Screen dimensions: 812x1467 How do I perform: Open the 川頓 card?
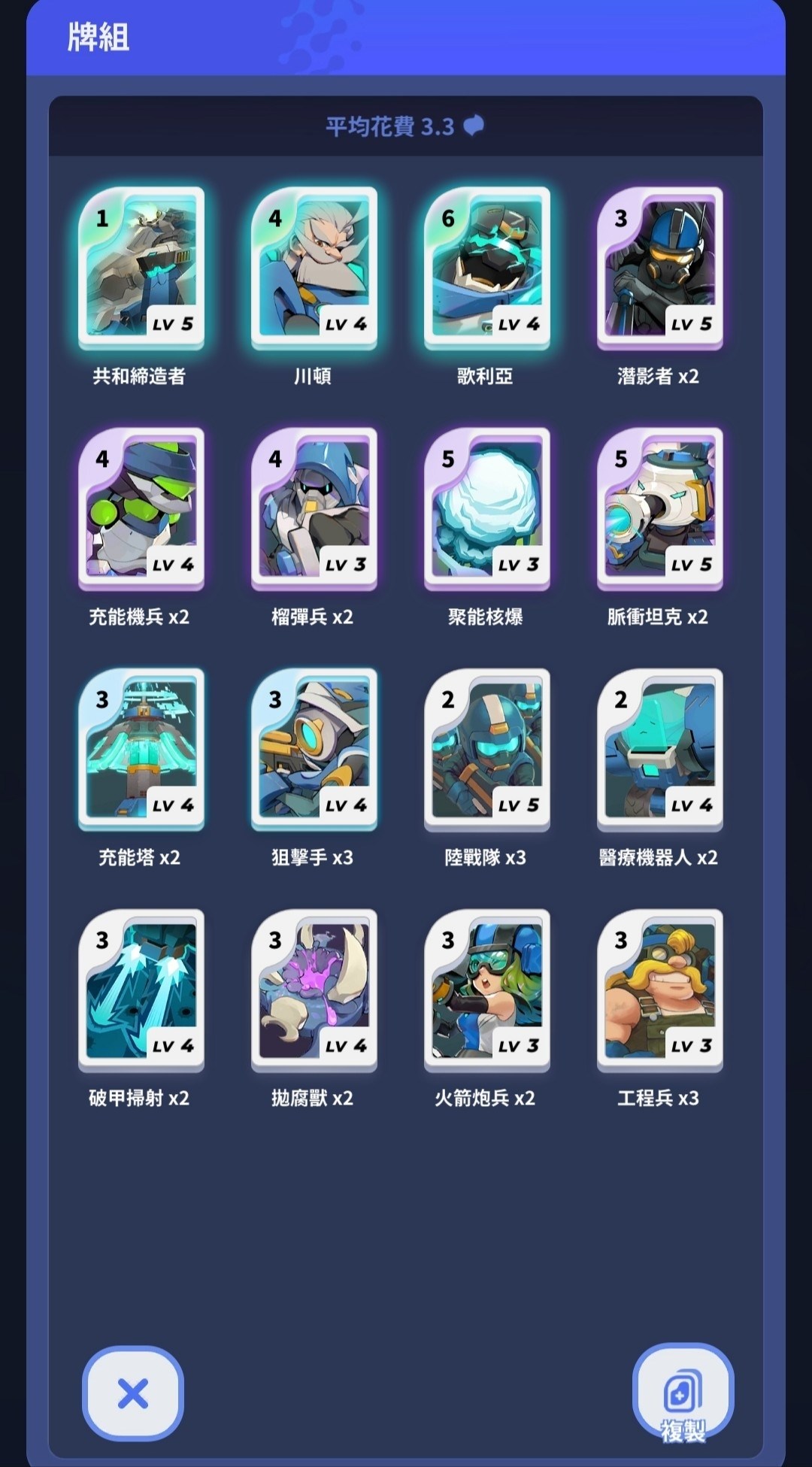314,268
